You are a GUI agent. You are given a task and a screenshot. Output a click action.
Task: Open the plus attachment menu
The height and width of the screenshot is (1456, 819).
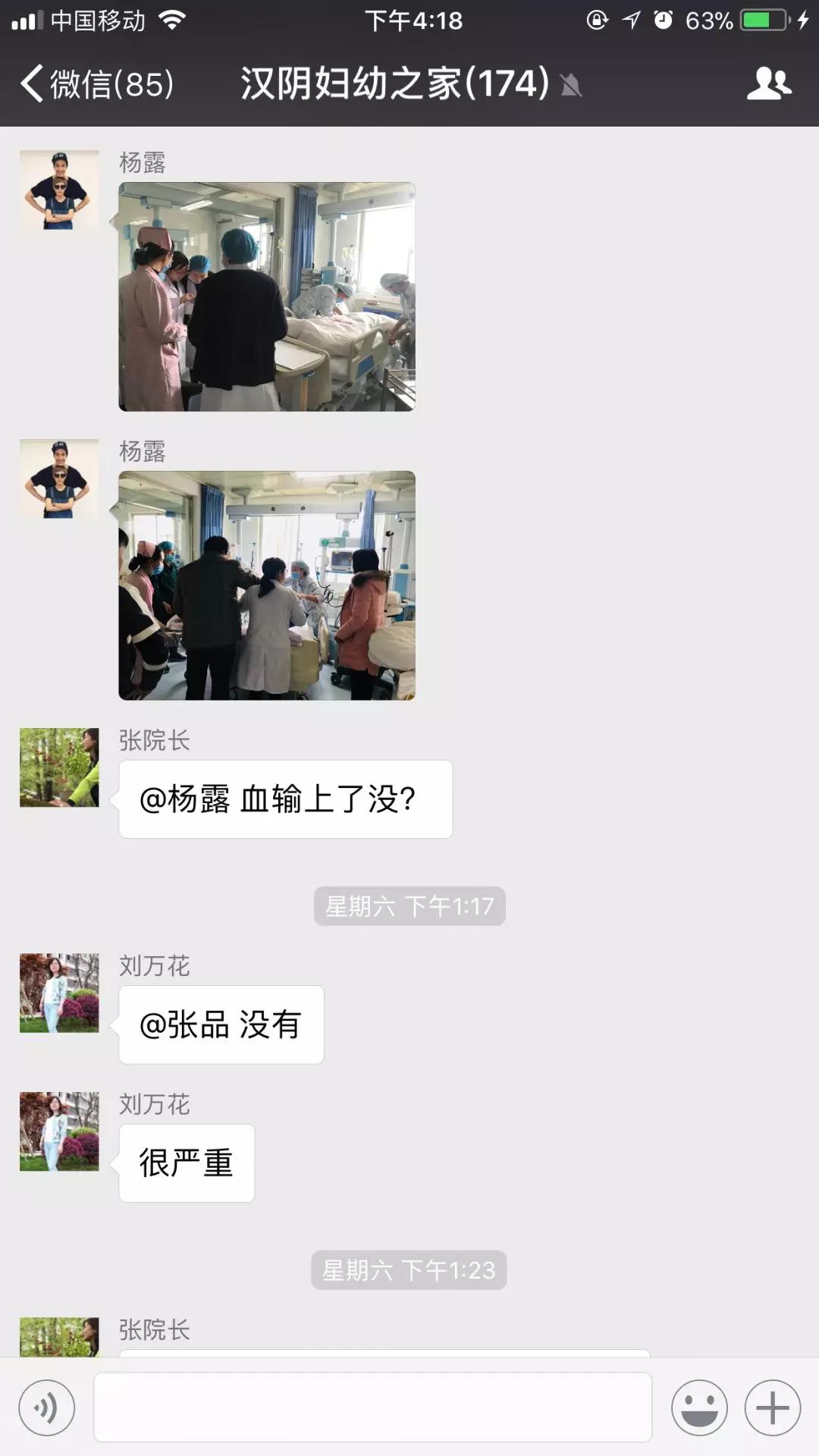(772, 1408)
